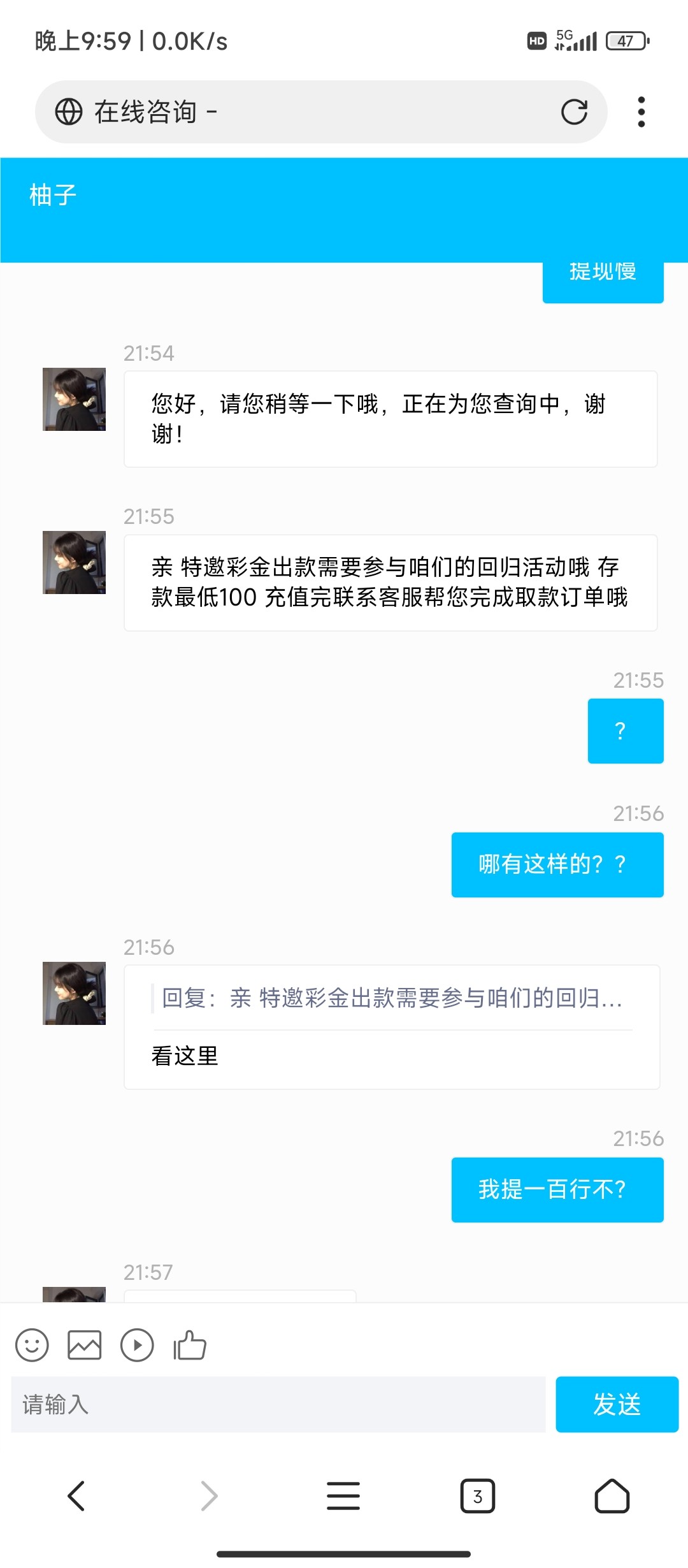The image size is (688, 1568).
Task: Tap the page refresh icon
Action: click(574, 112)
